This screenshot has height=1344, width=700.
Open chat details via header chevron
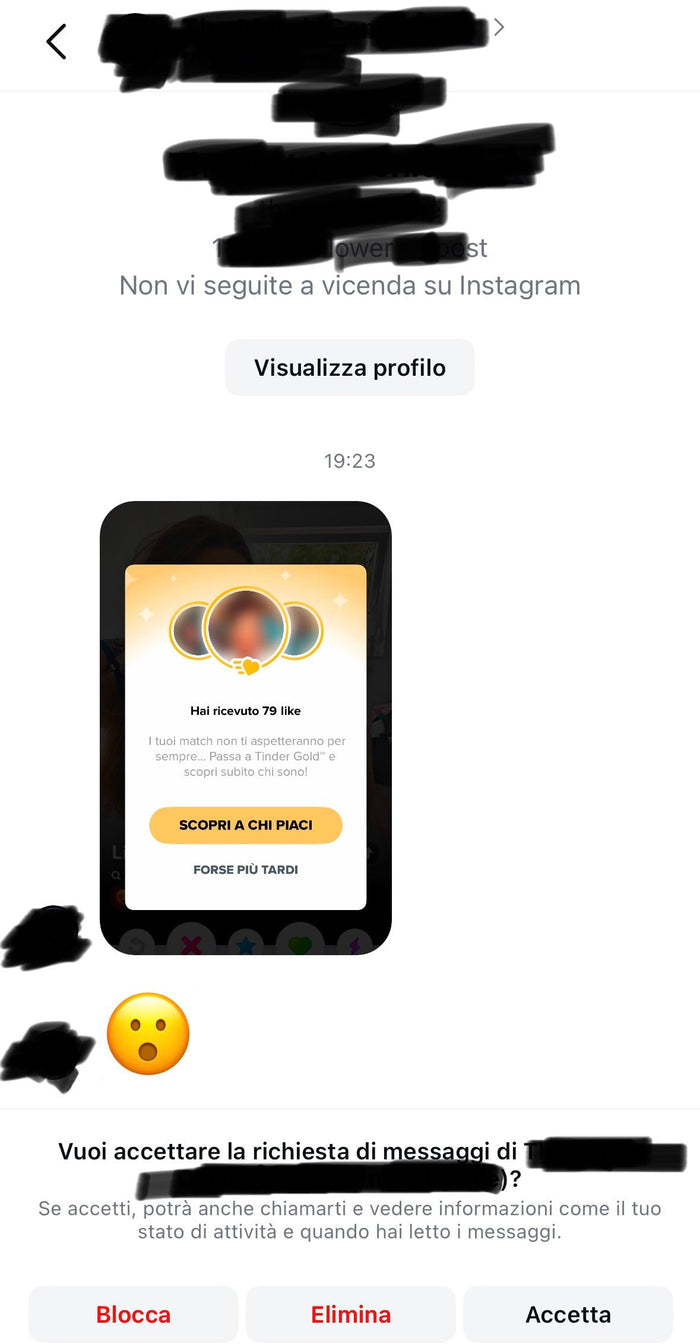click(498, 27)
